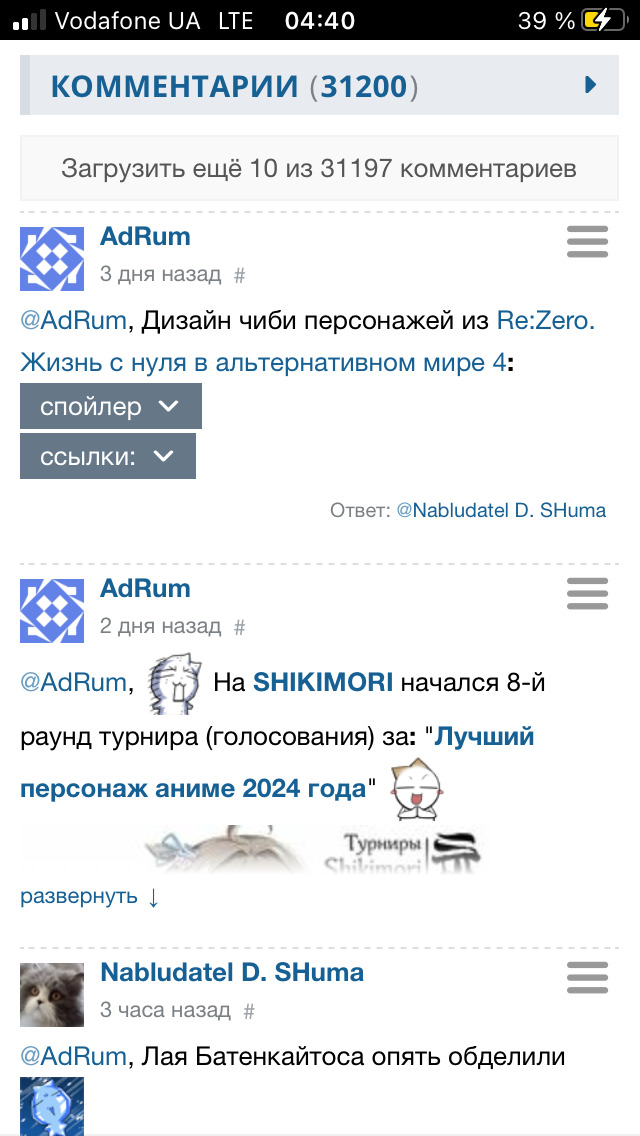Expand the ссылки dropdown
The image size is (640, 1136).
pos(107,456)
